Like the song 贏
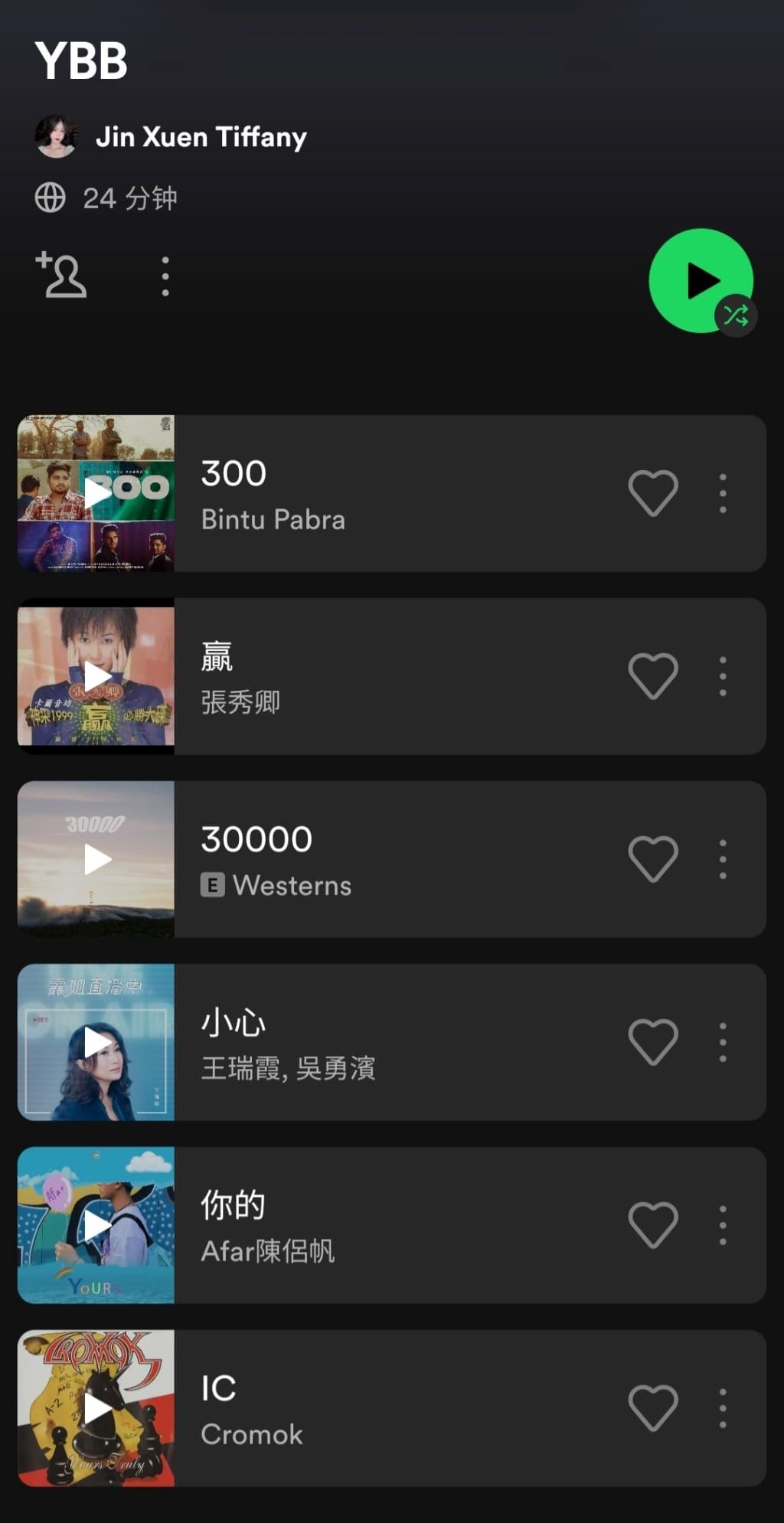 pyautogui.click(x=652, y=676)
